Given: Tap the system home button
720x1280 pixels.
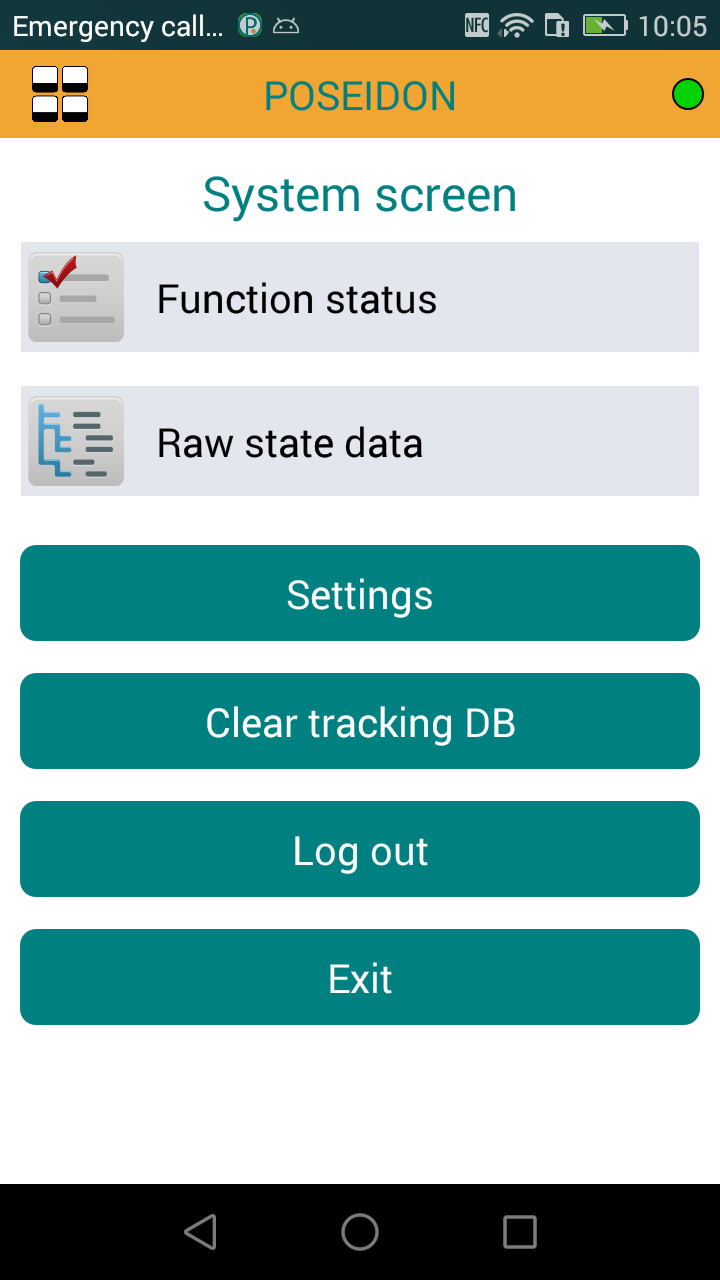Looking at the screenshot, I should (360, 1232).
